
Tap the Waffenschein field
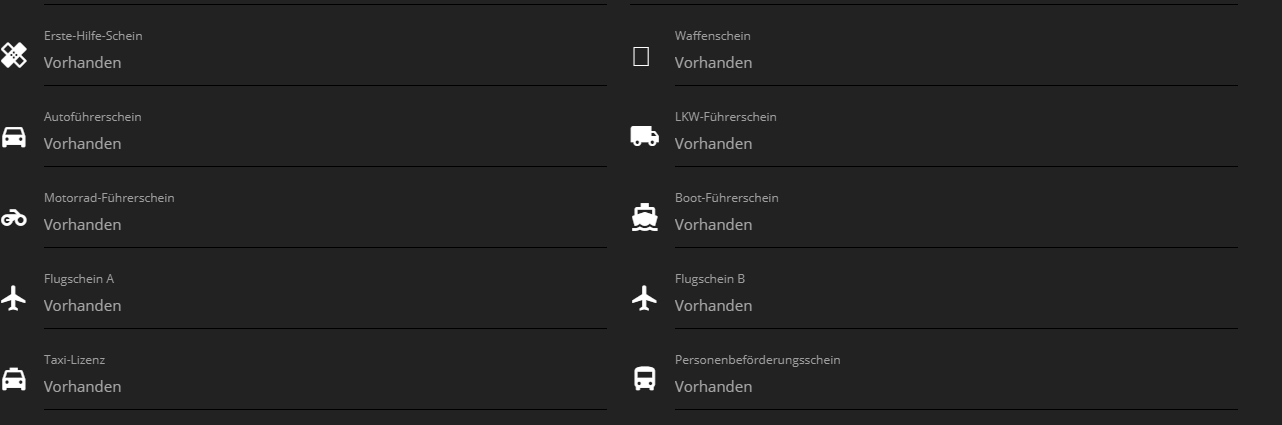(x=955, y=62)
